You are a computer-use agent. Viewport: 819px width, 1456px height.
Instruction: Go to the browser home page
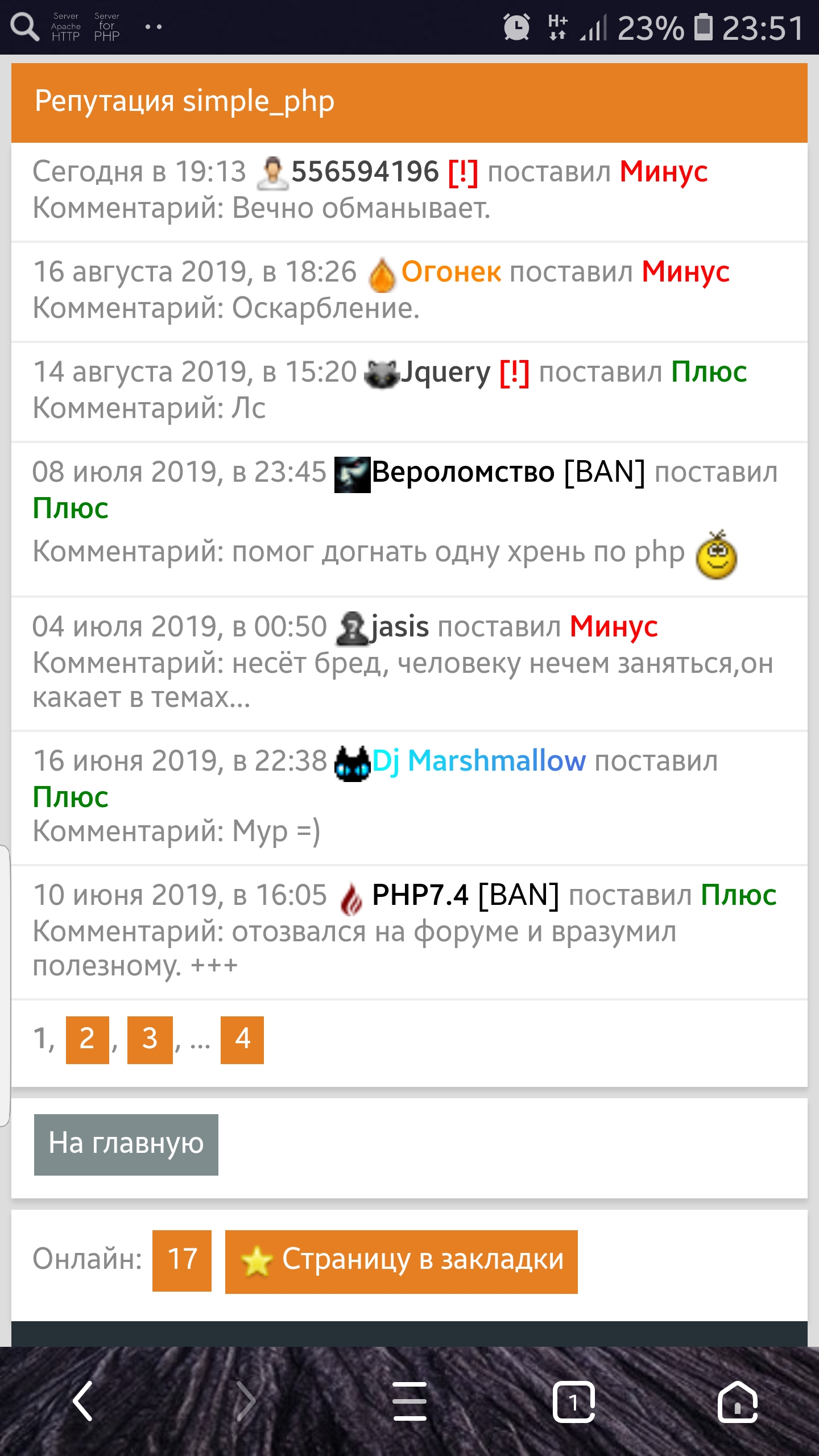737,1401
